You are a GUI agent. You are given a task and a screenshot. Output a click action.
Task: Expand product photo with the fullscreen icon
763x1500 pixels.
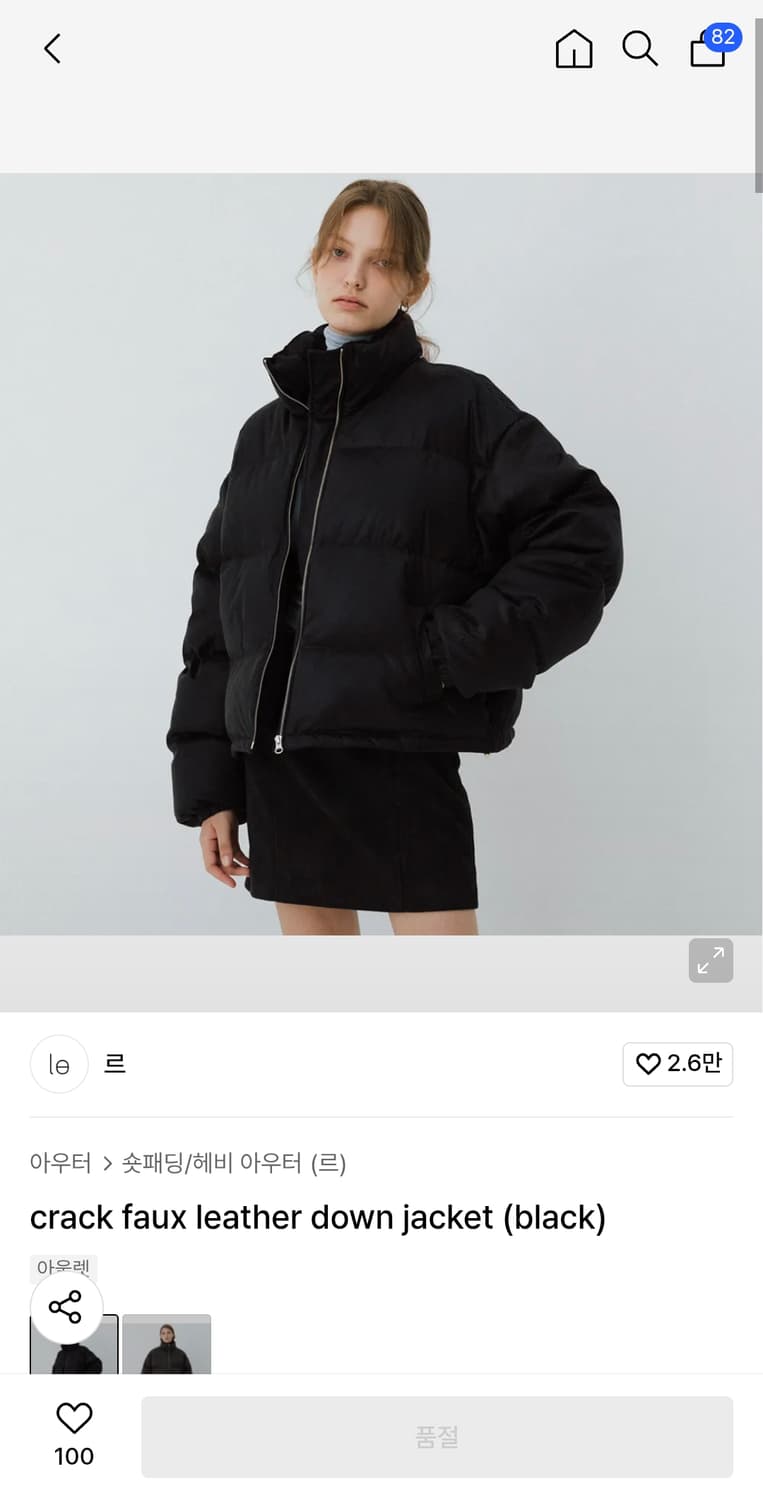710,960
